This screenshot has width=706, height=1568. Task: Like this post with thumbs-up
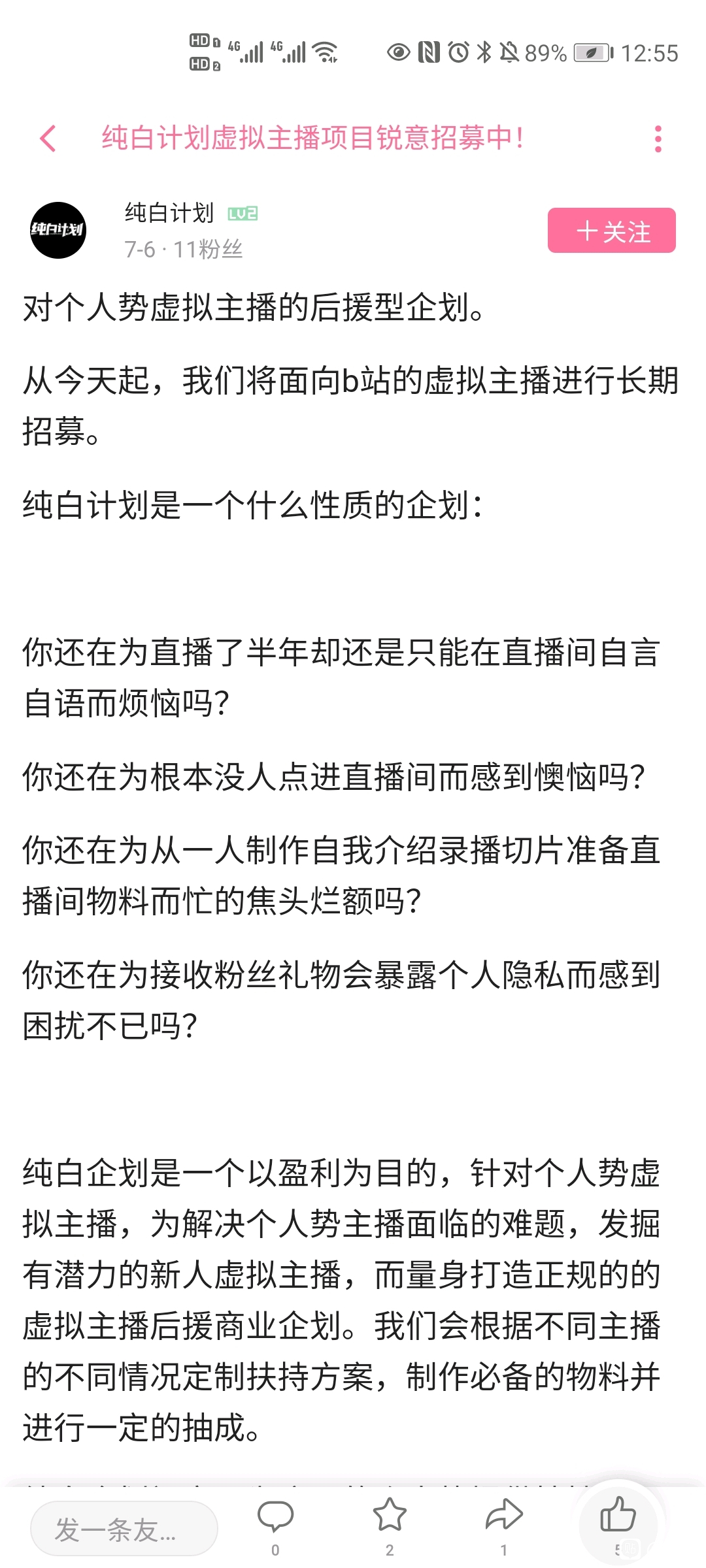coord(618,1516)
